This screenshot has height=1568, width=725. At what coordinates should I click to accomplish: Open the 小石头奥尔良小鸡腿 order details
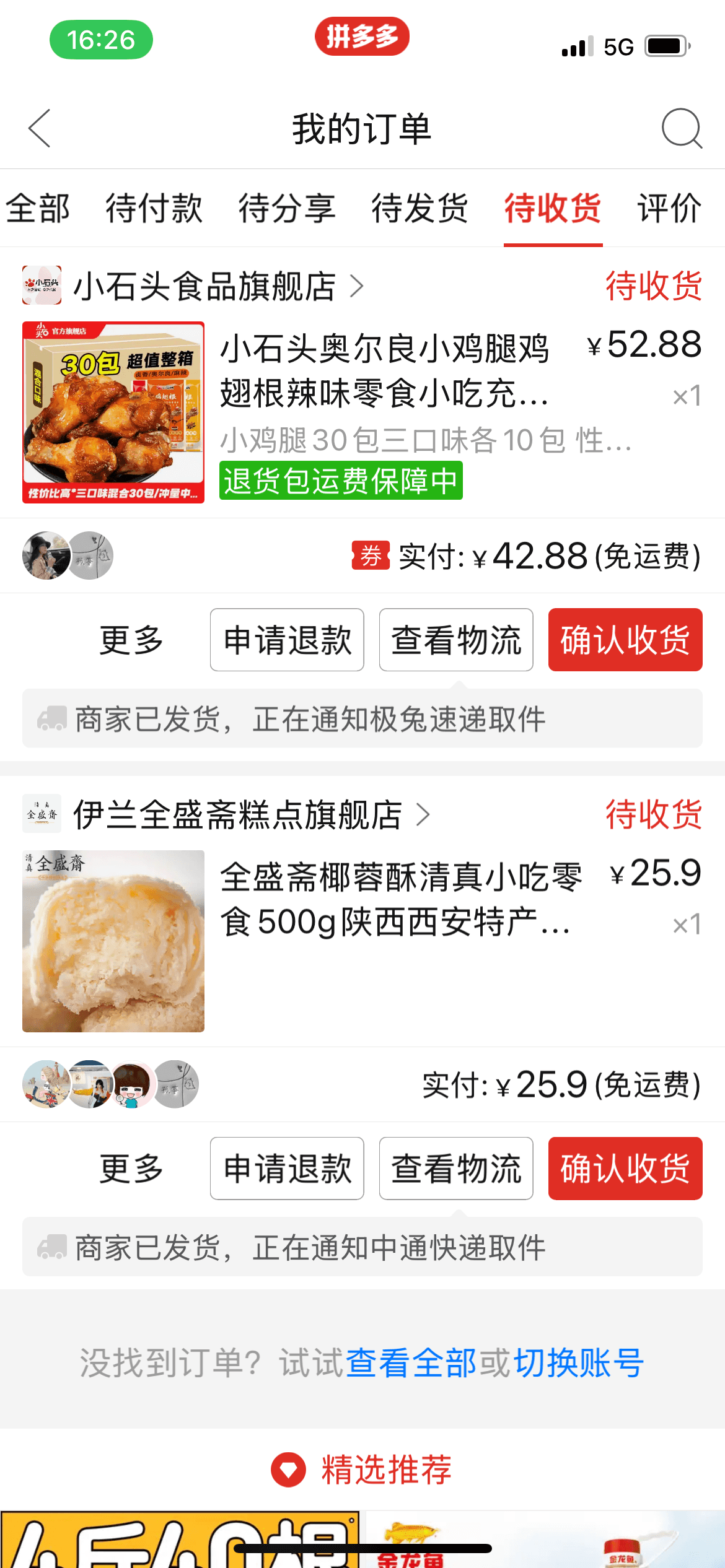click(384, 370)
